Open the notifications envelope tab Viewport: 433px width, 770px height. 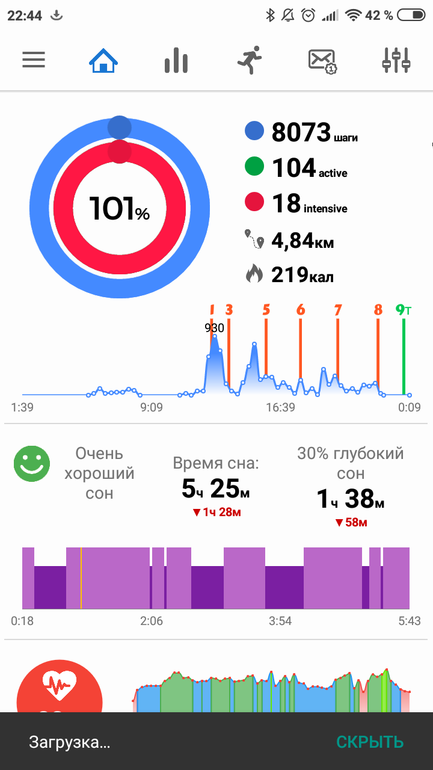[x=323, y=61]
